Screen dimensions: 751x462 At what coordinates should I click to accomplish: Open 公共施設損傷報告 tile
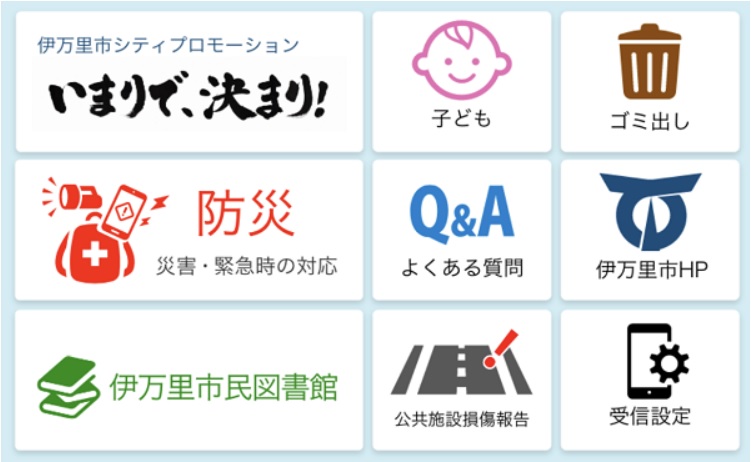461,380
